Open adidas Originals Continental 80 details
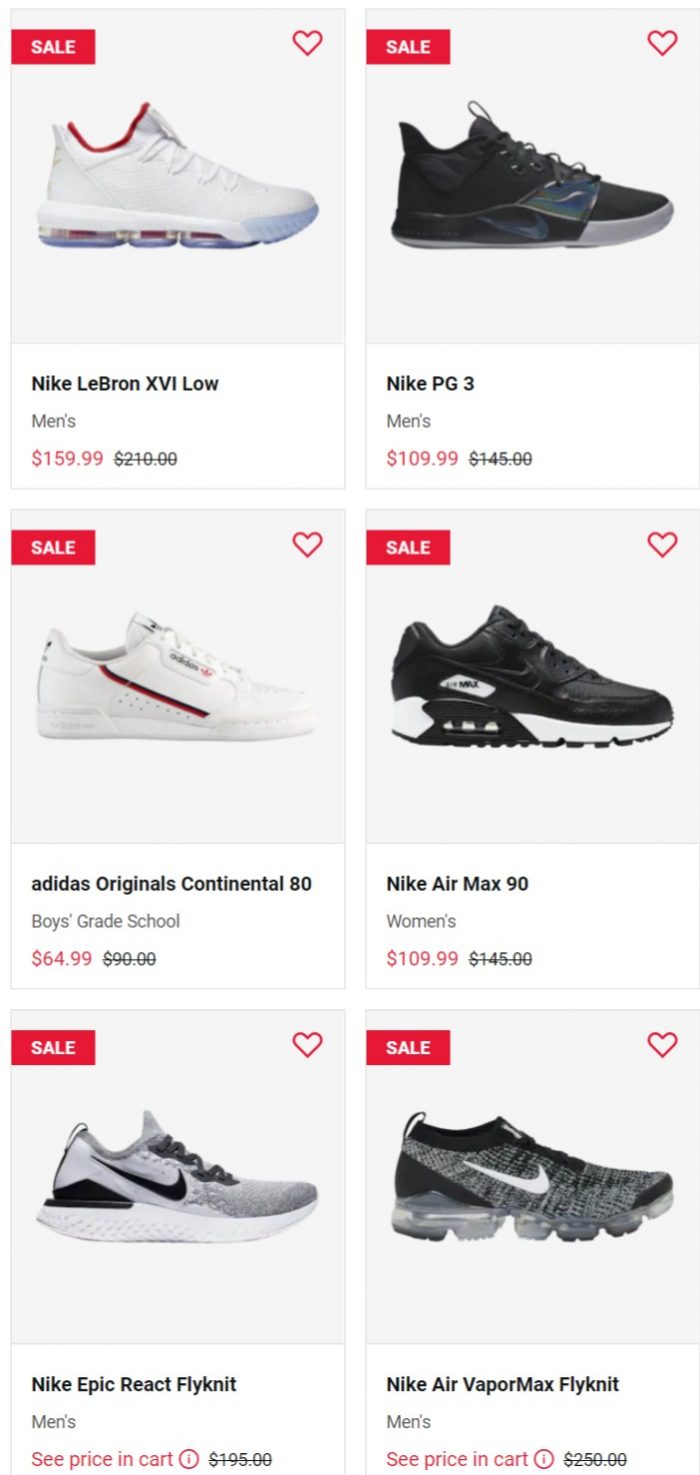Screen dimensions: 700x1475 tap(178, 749)
